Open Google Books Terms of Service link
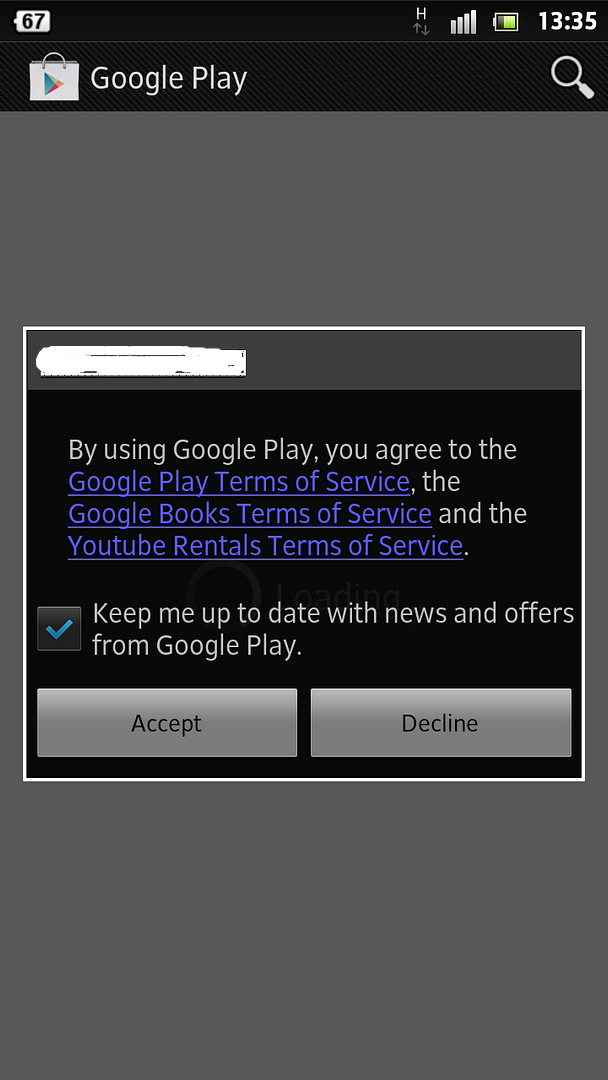 coord(250,514)
